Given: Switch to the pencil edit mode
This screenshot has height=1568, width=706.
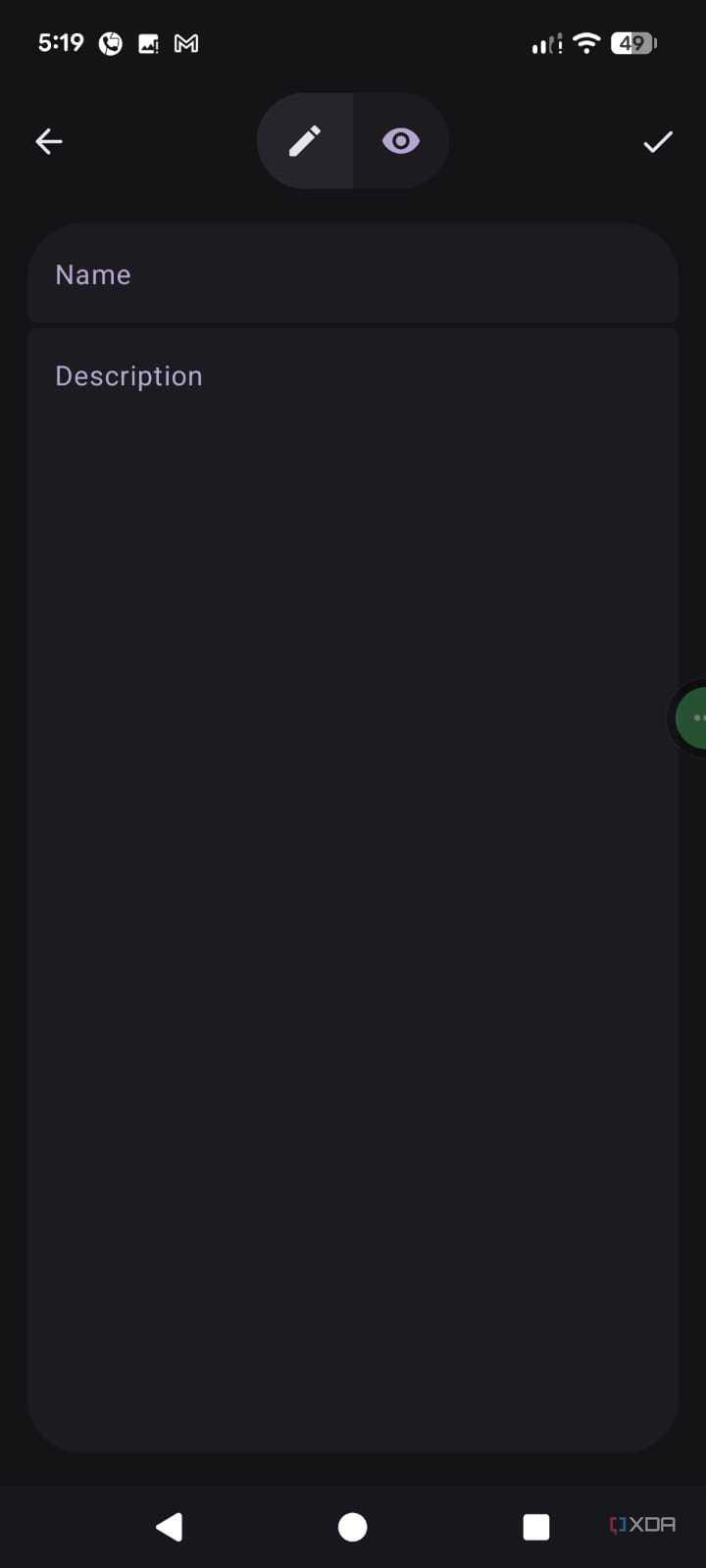Looking at the screenshot, I should click(305, 141).
